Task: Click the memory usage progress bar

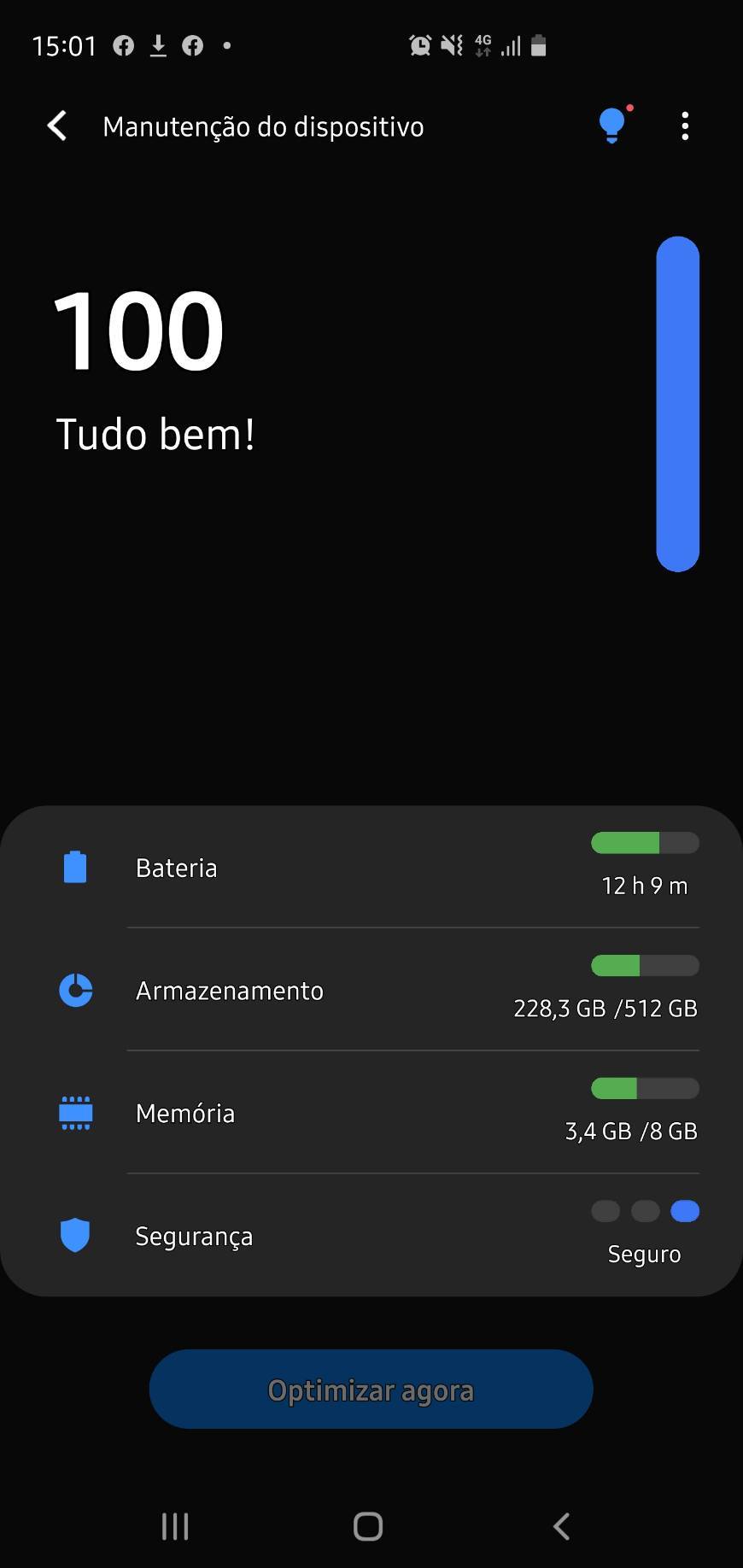Action: tap(644, 1088)
